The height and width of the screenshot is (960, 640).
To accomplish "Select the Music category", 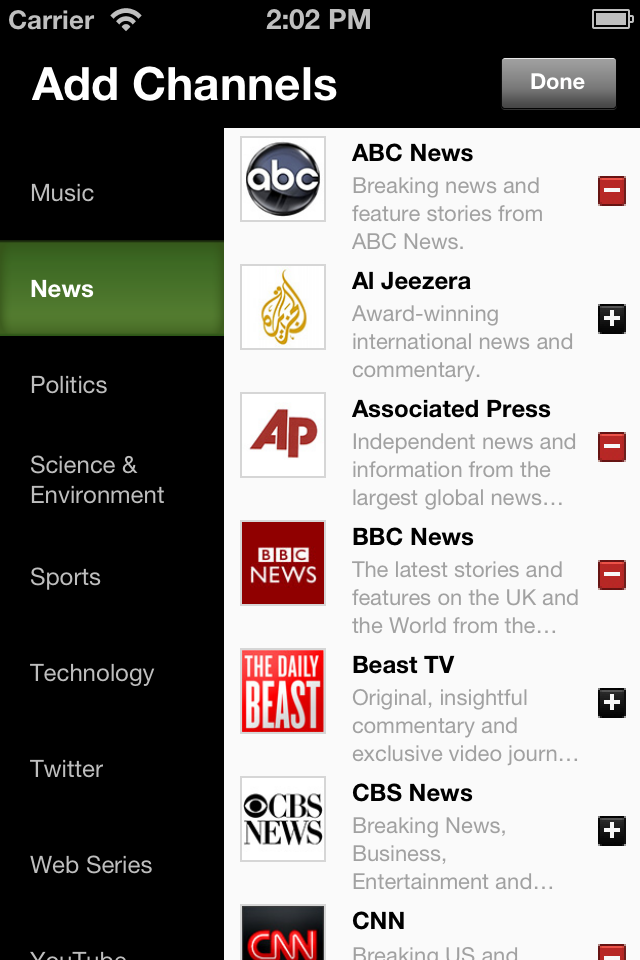I will pyautogui.click(x=62, y=193).
